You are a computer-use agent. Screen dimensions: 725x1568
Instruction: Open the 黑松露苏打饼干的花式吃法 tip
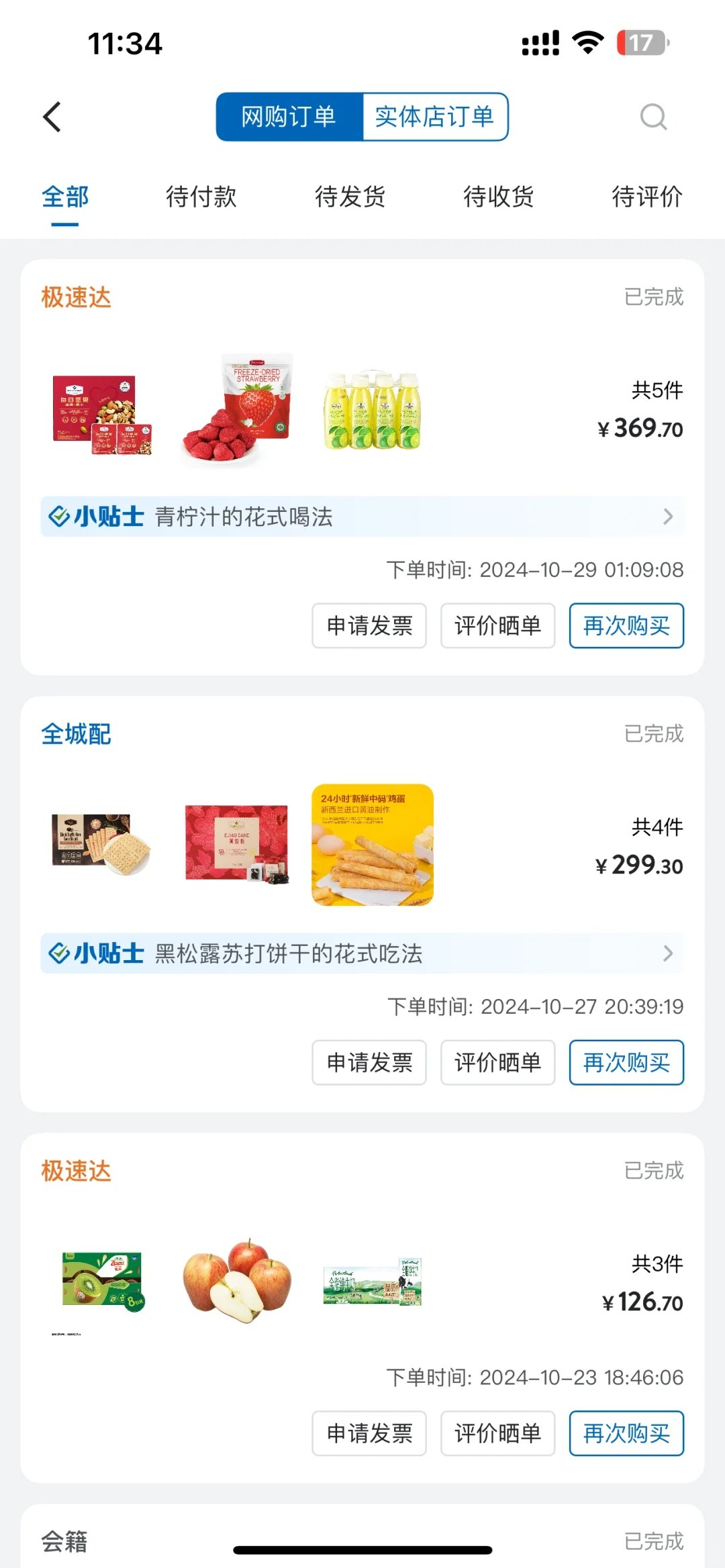[x=362, y=953]
